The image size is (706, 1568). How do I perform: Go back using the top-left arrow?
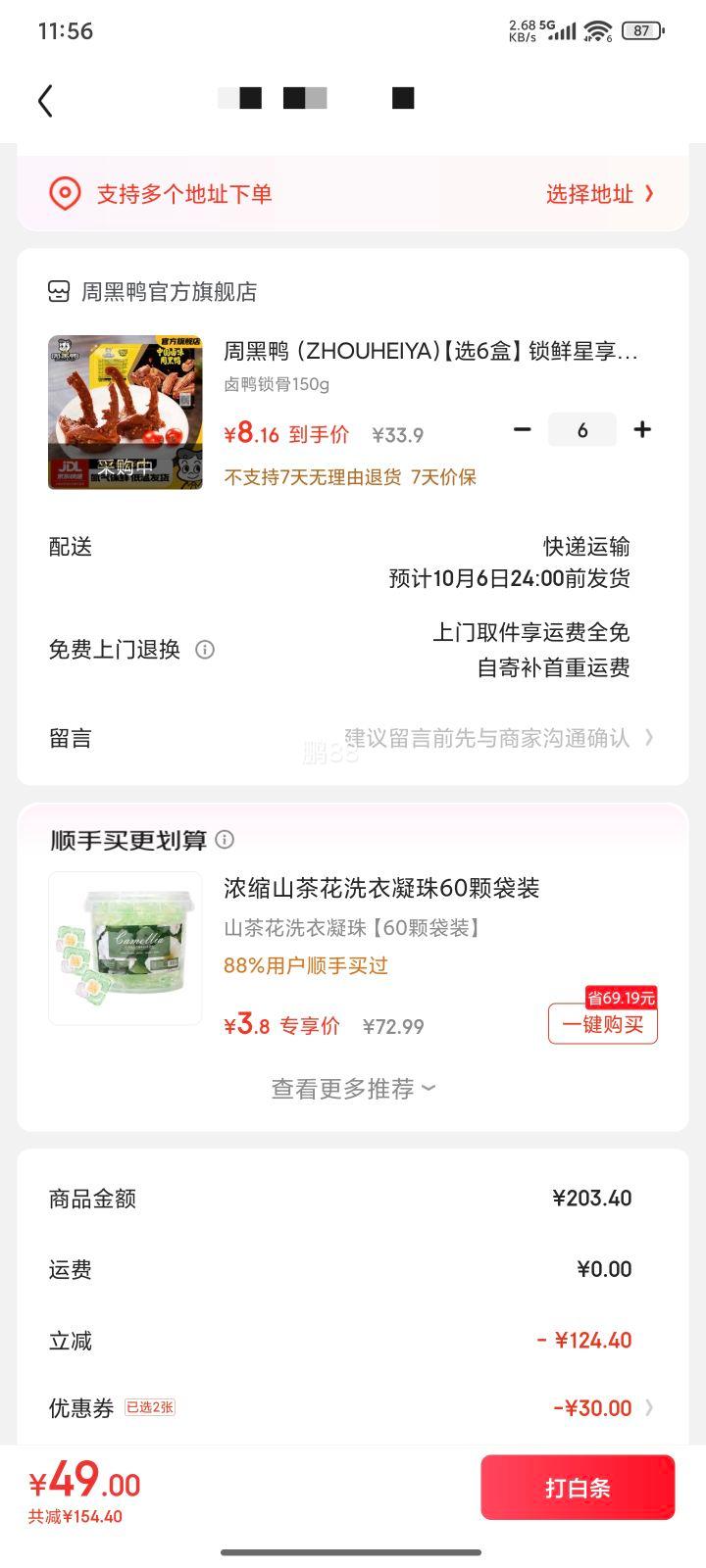[x=45, y=101]
